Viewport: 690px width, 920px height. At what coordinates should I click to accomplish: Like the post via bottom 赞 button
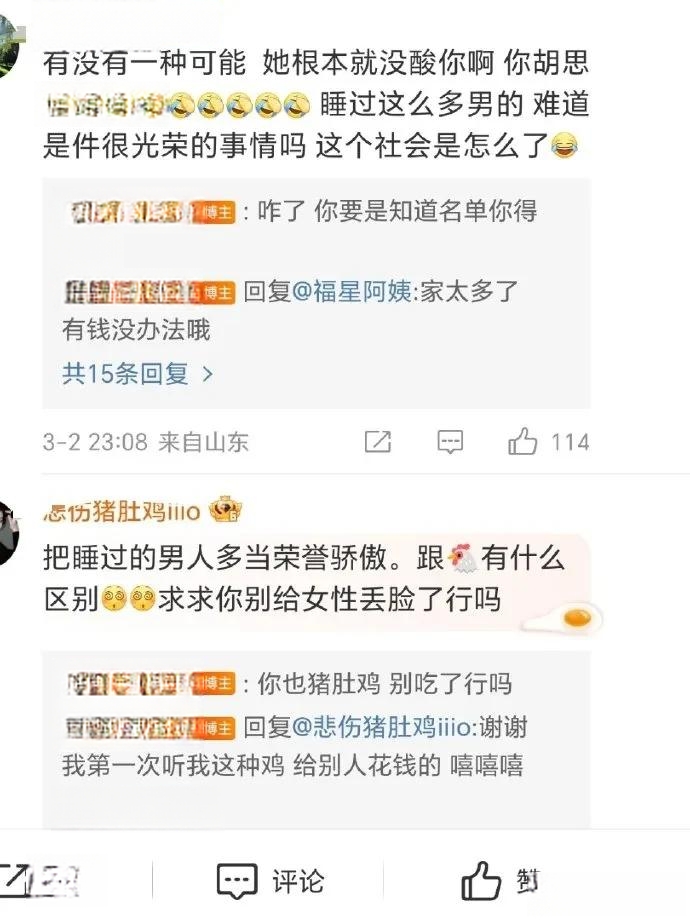pos(500,881)
